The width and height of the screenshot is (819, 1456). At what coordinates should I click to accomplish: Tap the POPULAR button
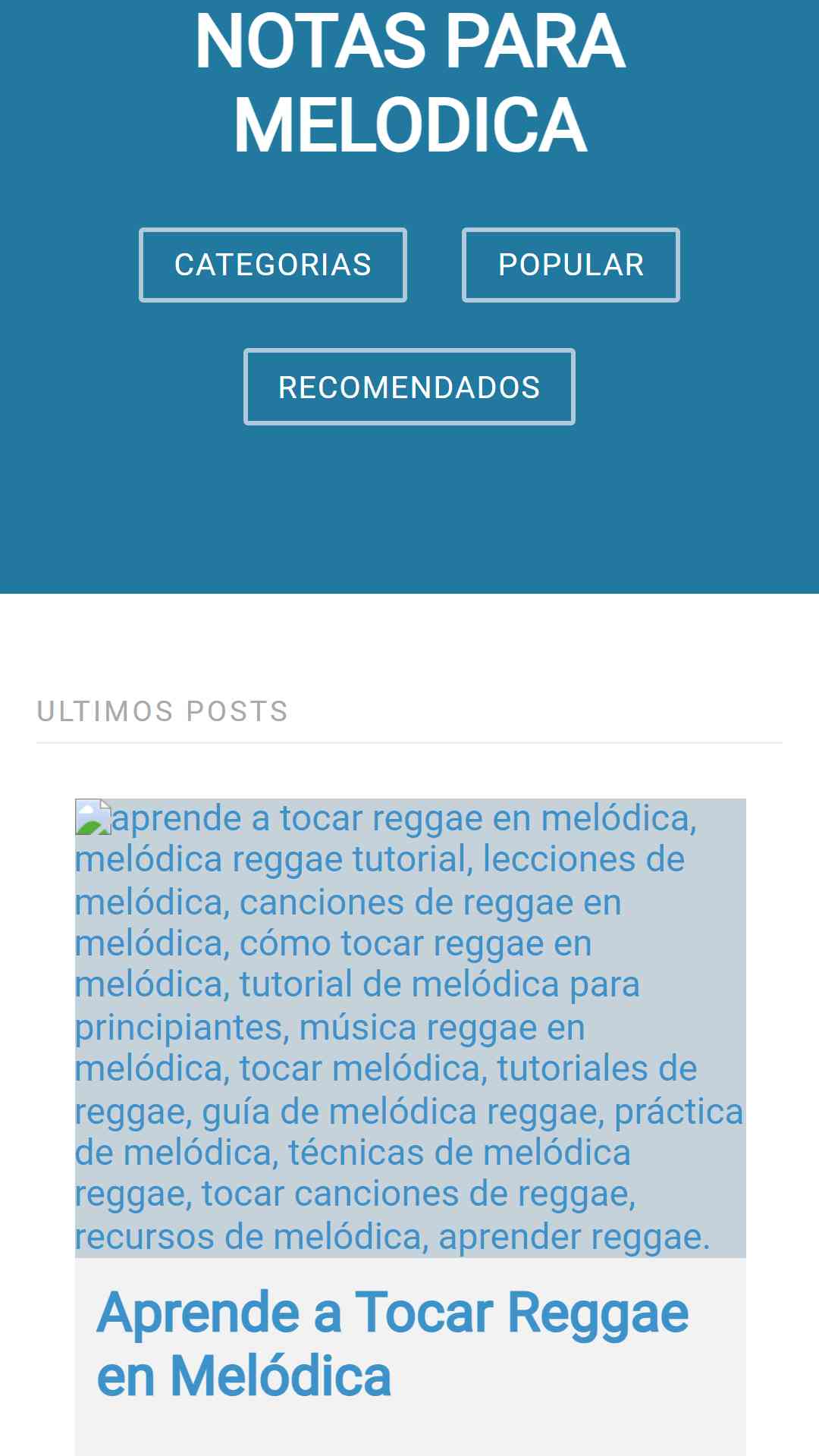click(571, 265)
